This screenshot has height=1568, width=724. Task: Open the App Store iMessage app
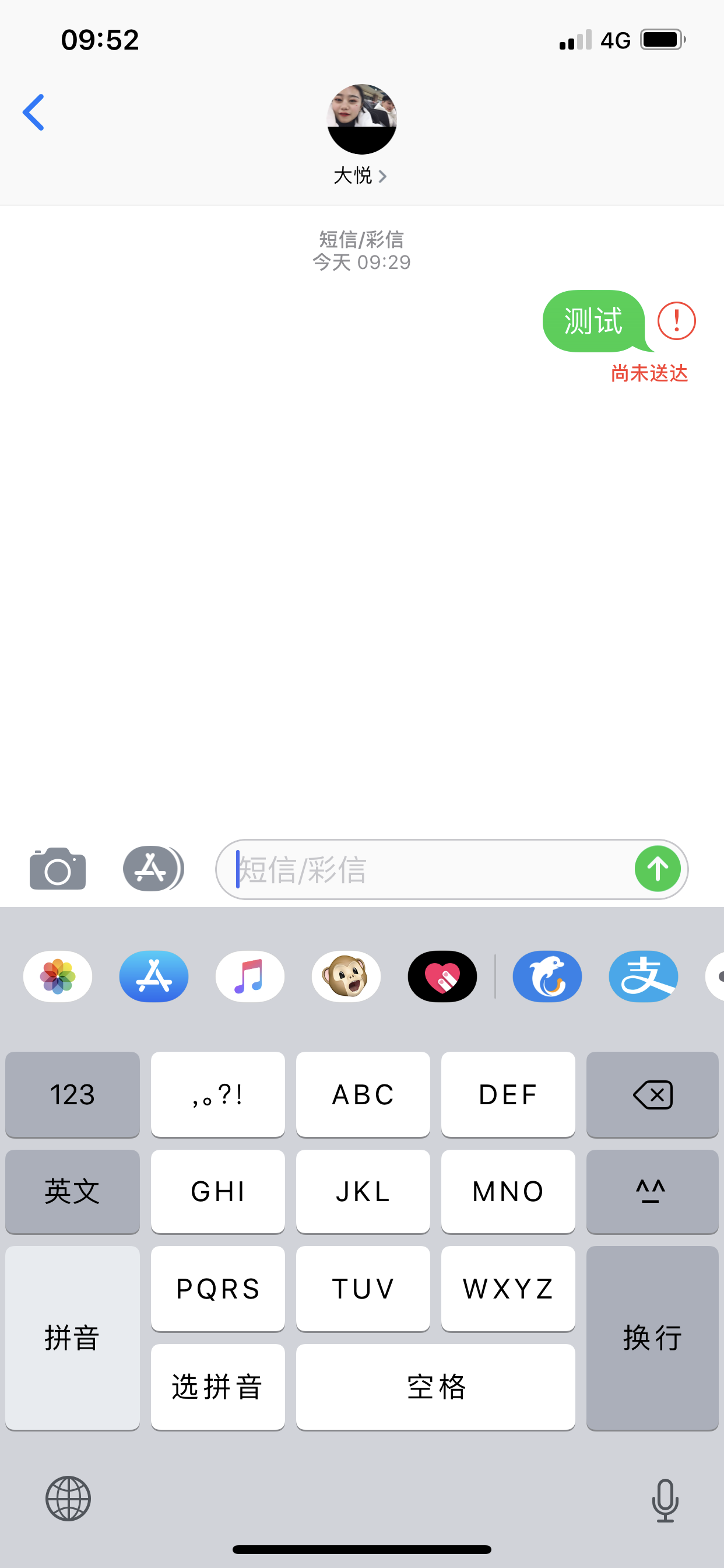click(154, 977)
